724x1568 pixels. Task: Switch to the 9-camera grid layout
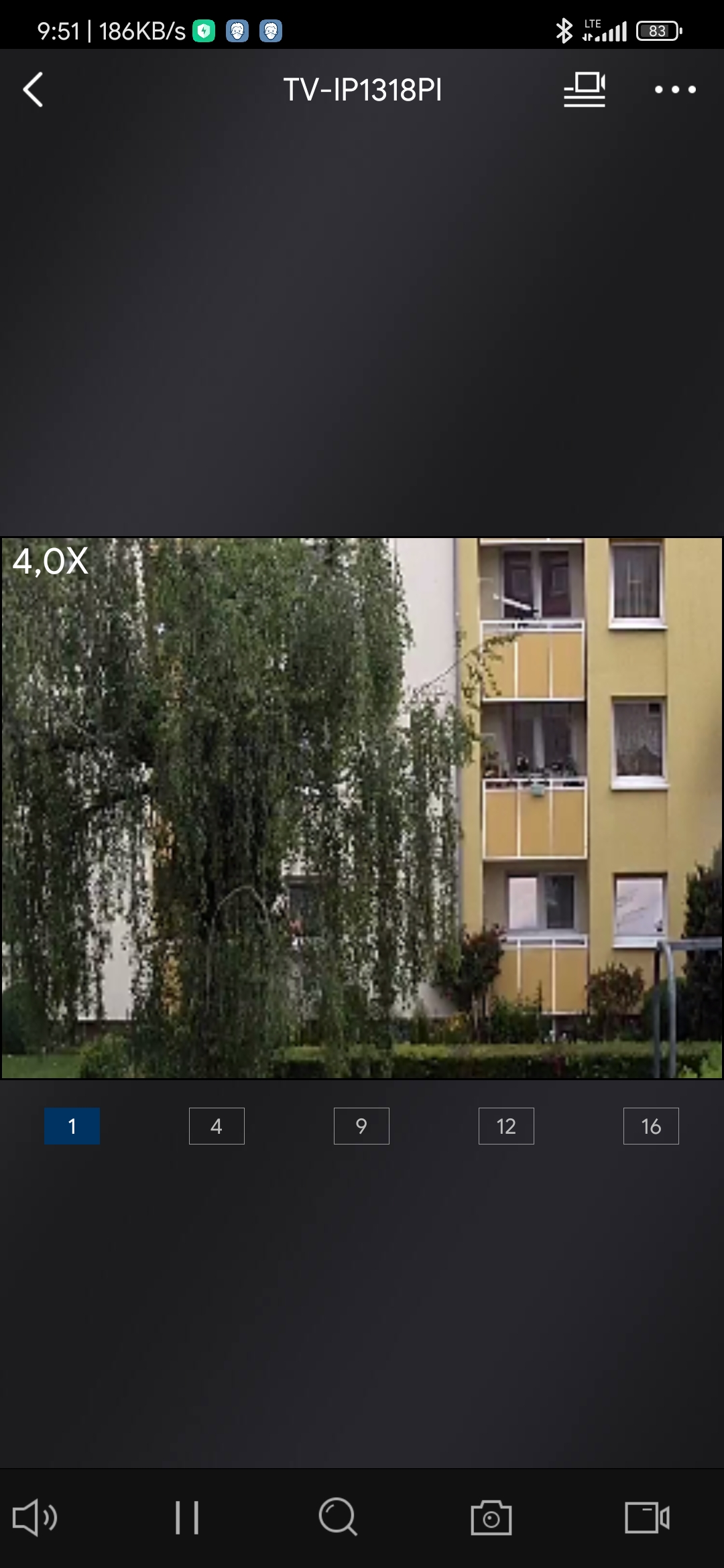coord(361,1126)
